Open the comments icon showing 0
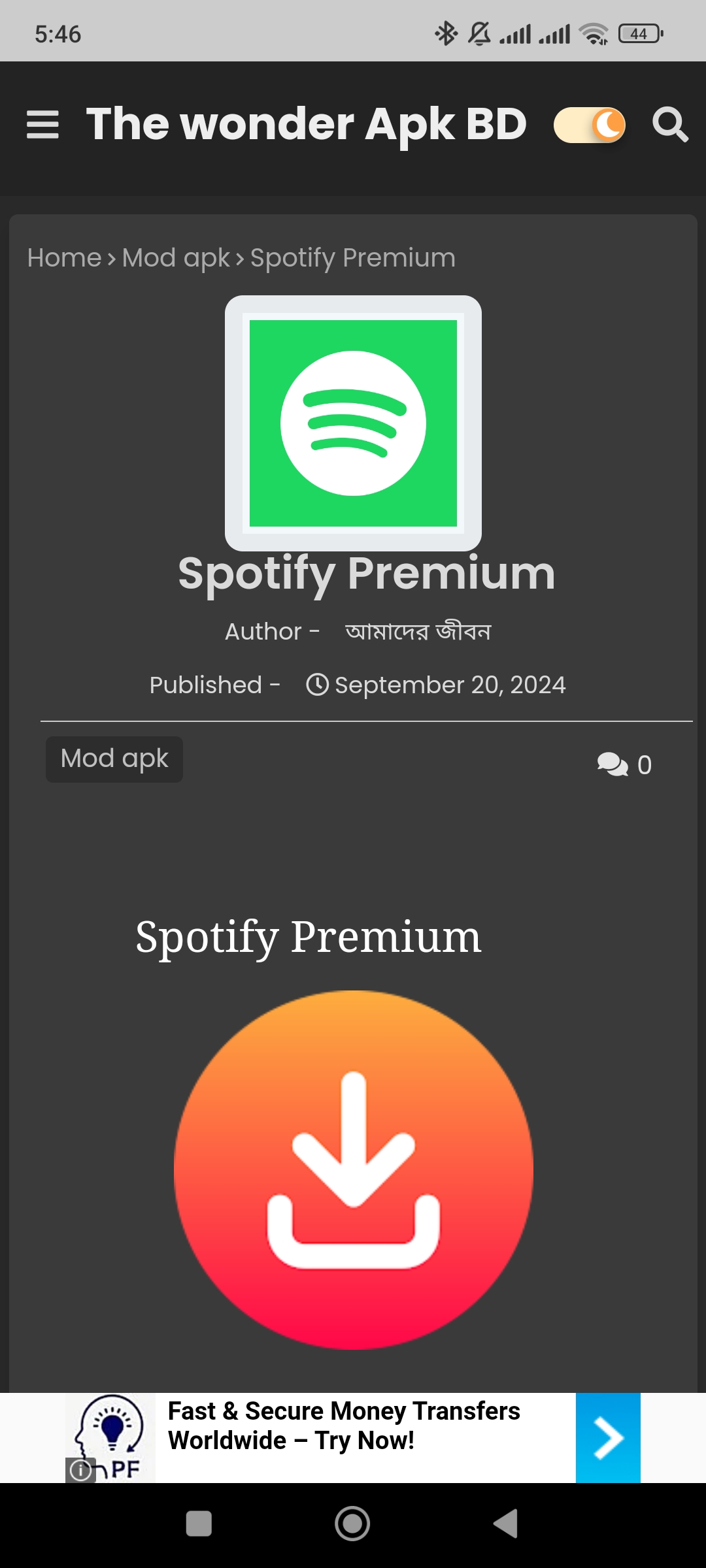Viewport: 706px width, 1568px height. pos(624,764)
